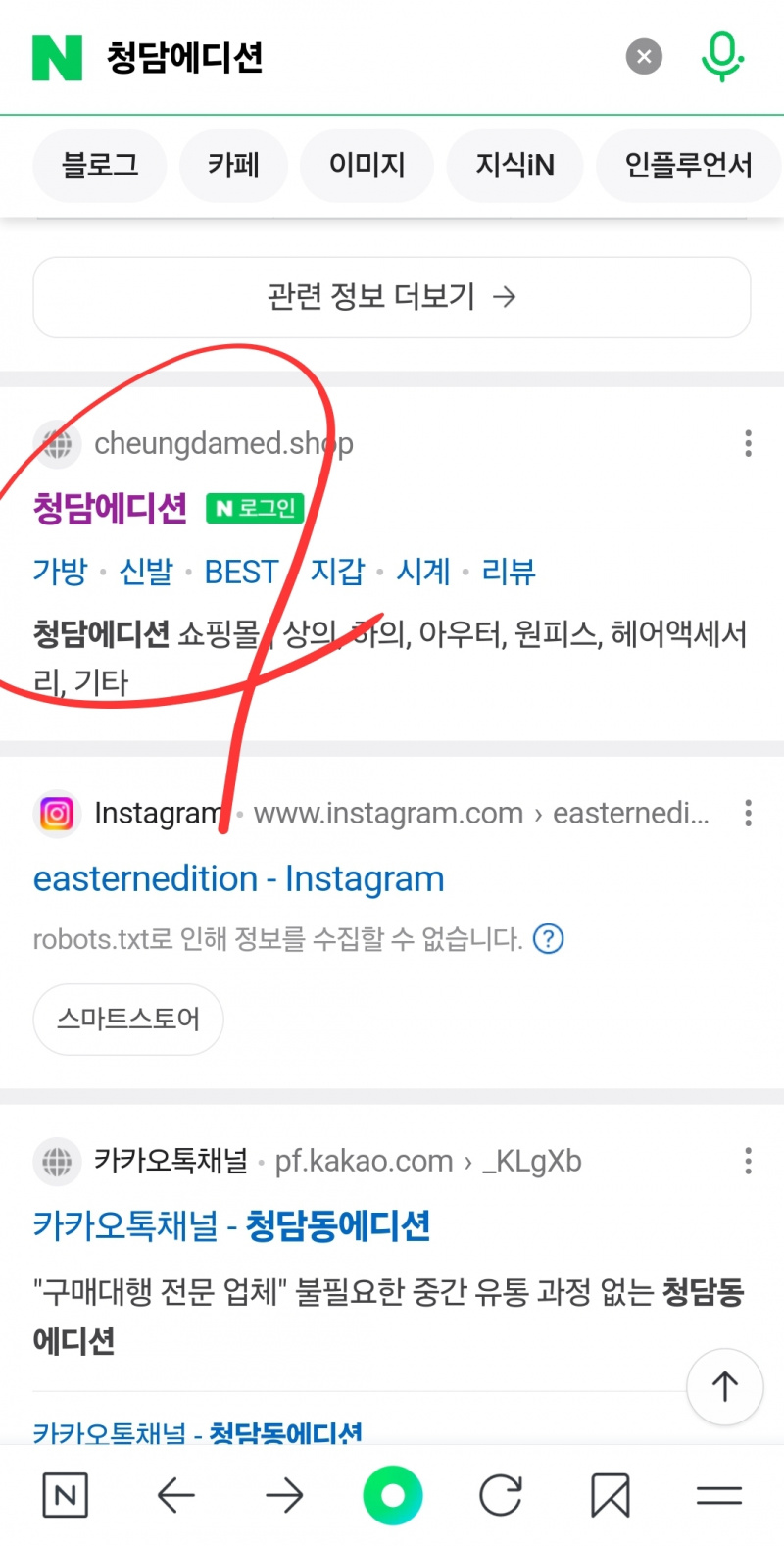
Task: Start voice search with the microphone
Action: click(722, 56)
